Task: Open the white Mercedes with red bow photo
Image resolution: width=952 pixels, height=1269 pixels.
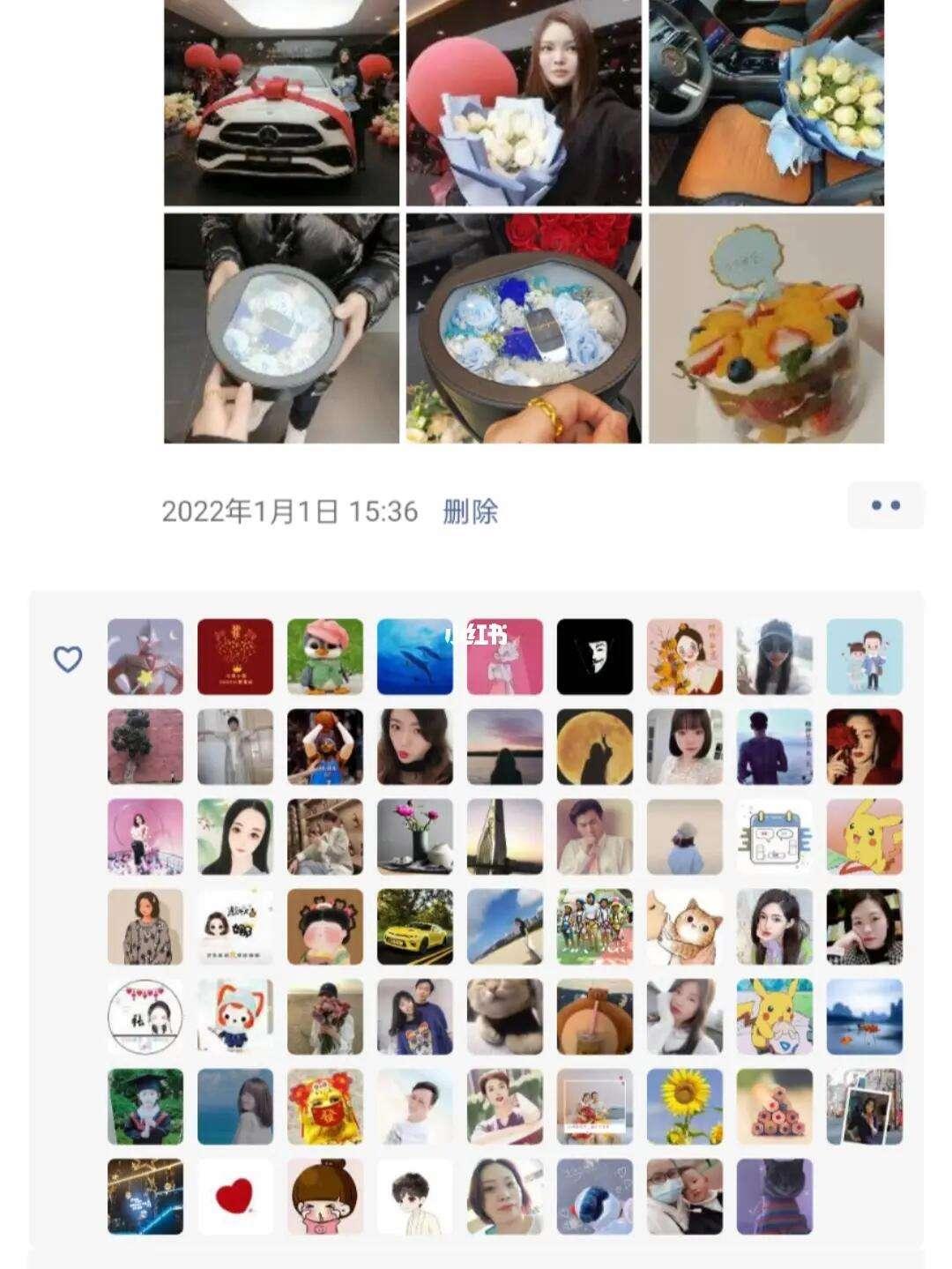Action: pyautogui.click(x=281, y=102)
